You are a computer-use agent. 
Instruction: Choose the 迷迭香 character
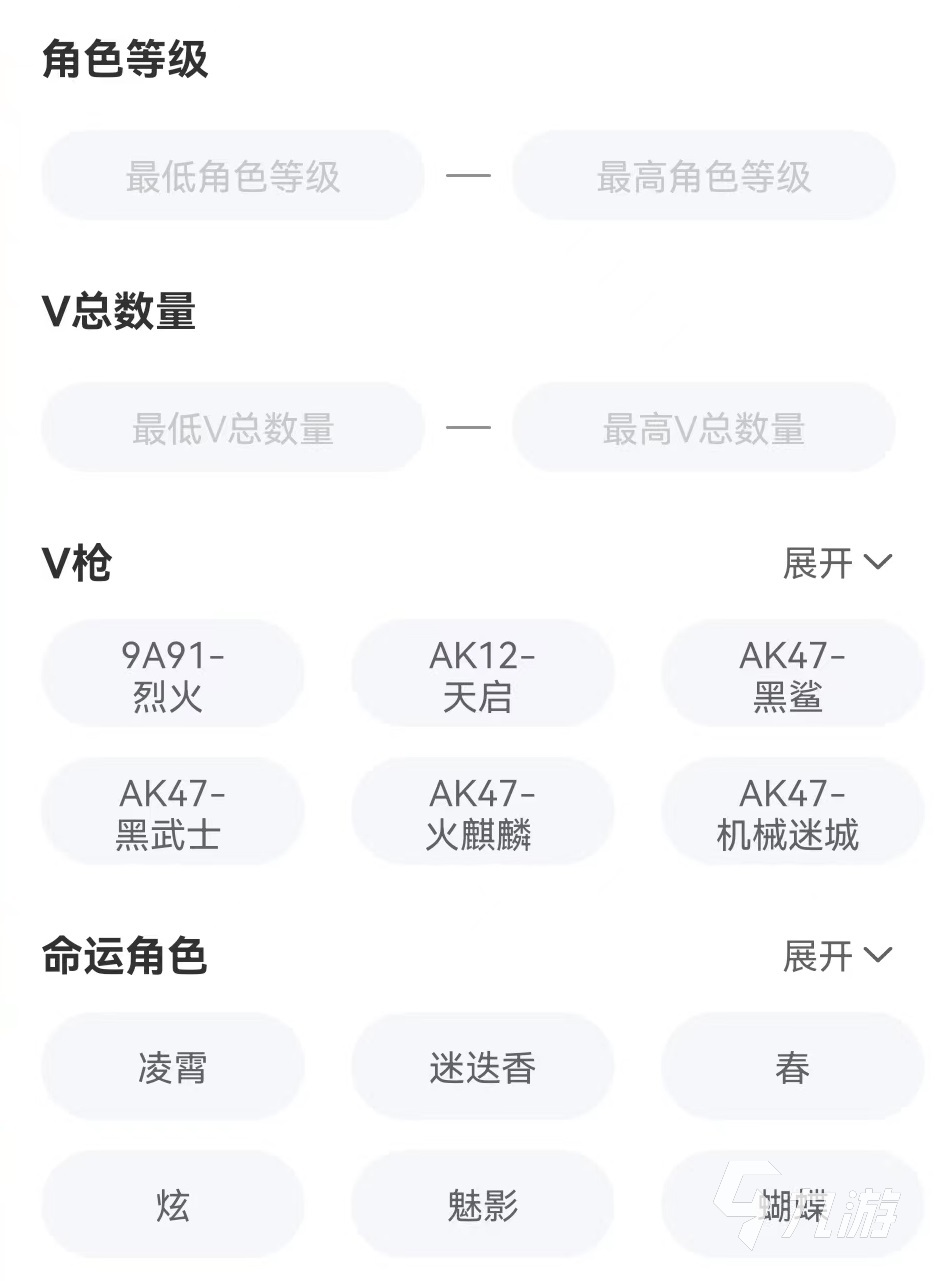pos(482,1068)
